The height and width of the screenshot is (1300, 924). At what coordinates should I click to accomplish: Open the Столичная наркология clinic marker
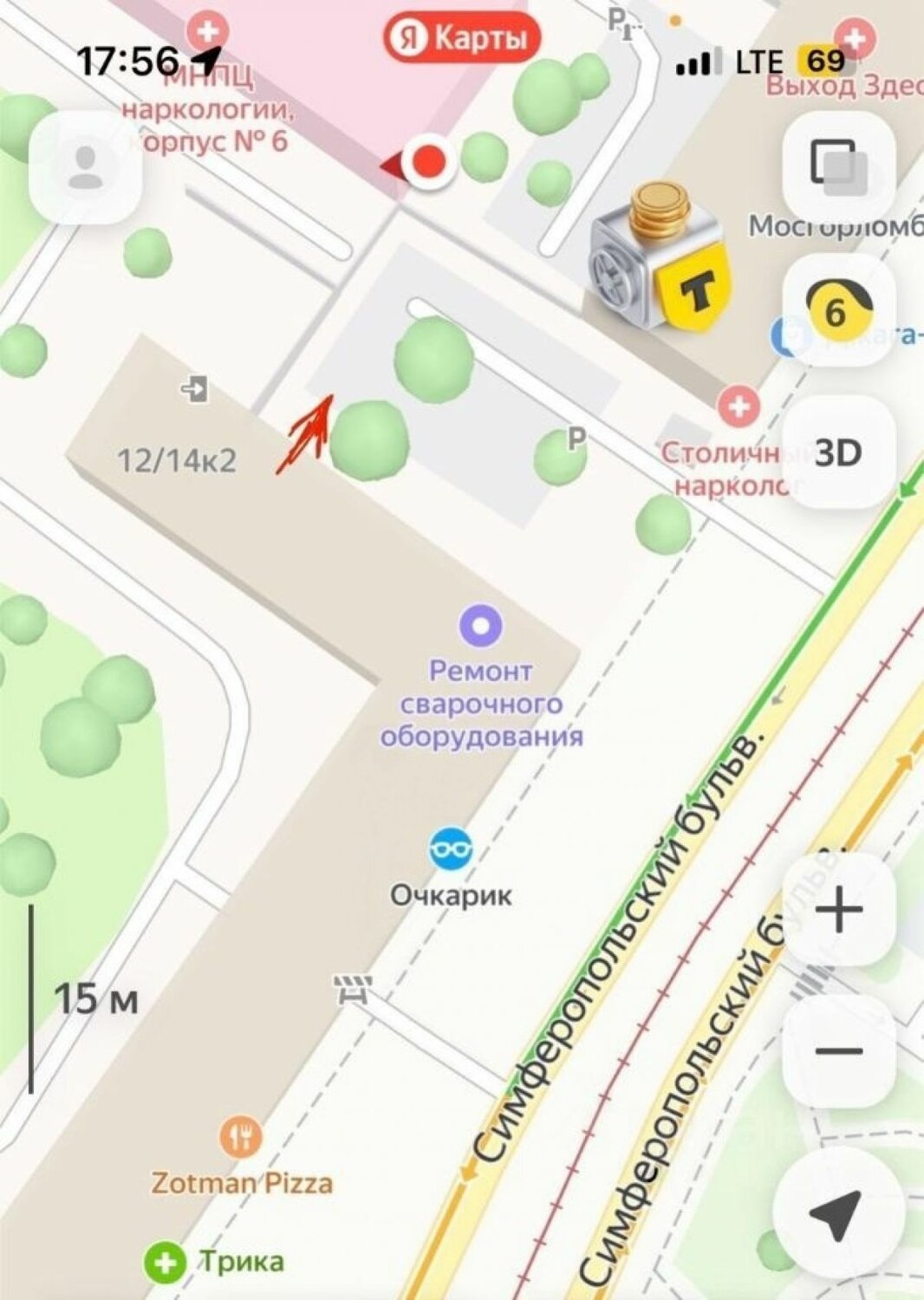click(739, 406)
